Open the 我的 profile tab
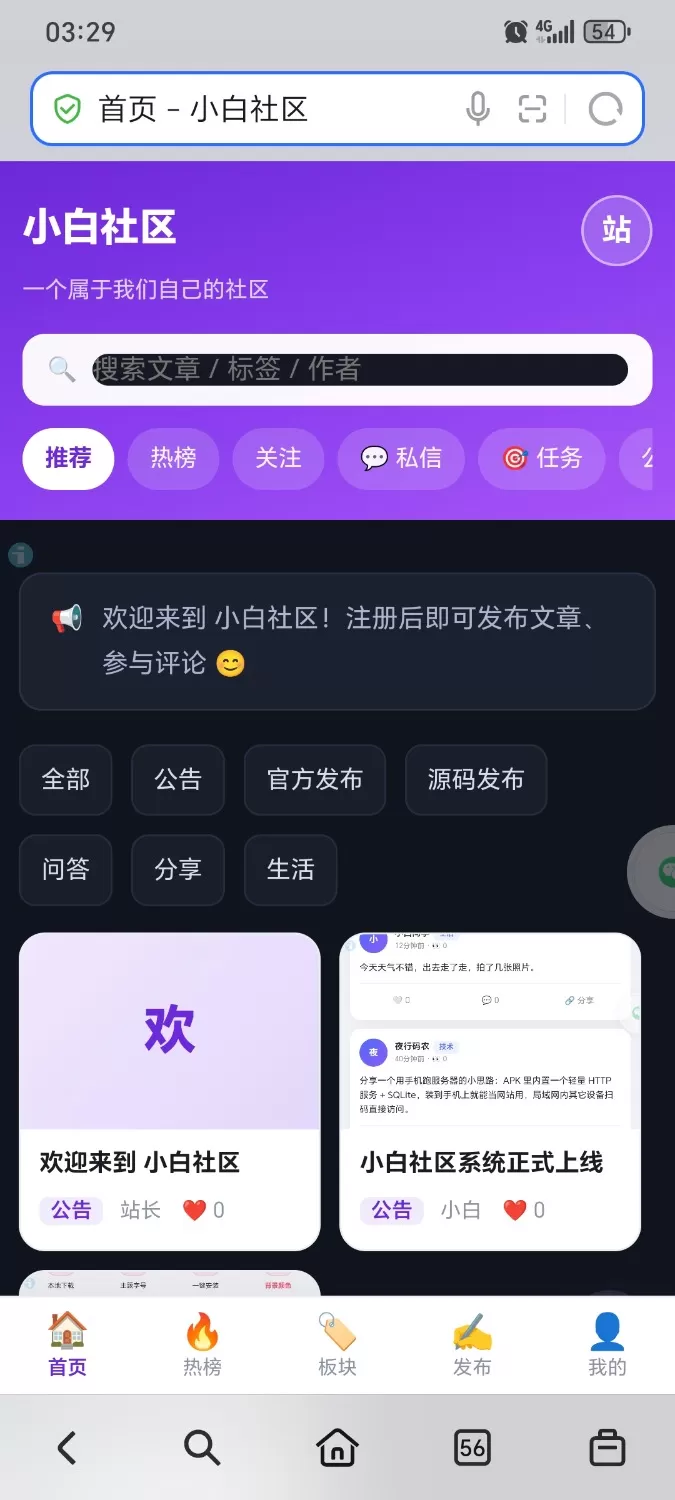The height and width of the screenshot is (1500, 675). 607,1346
